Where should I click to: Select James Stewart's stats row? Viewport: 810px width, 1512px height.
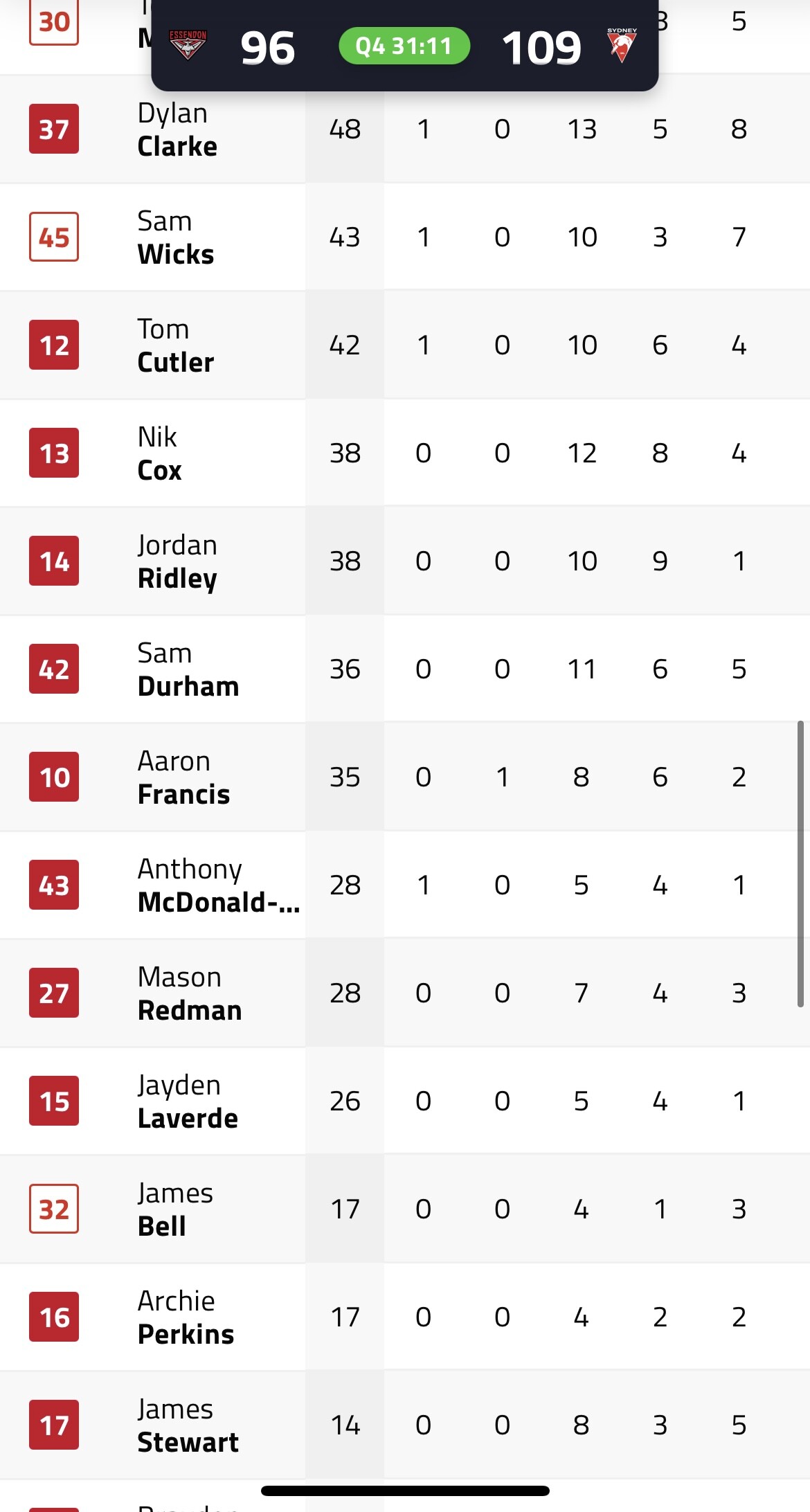click(x=405, y=1425)
